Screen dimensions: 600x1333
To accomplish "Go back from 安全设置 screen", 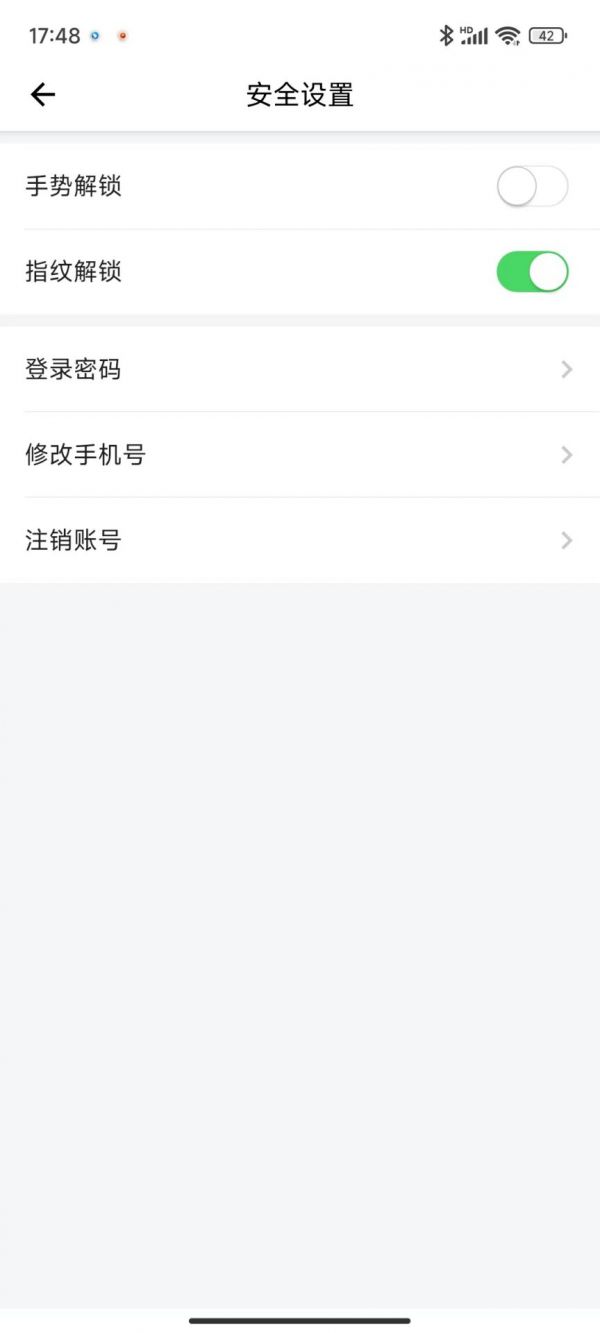I will 43,95.
